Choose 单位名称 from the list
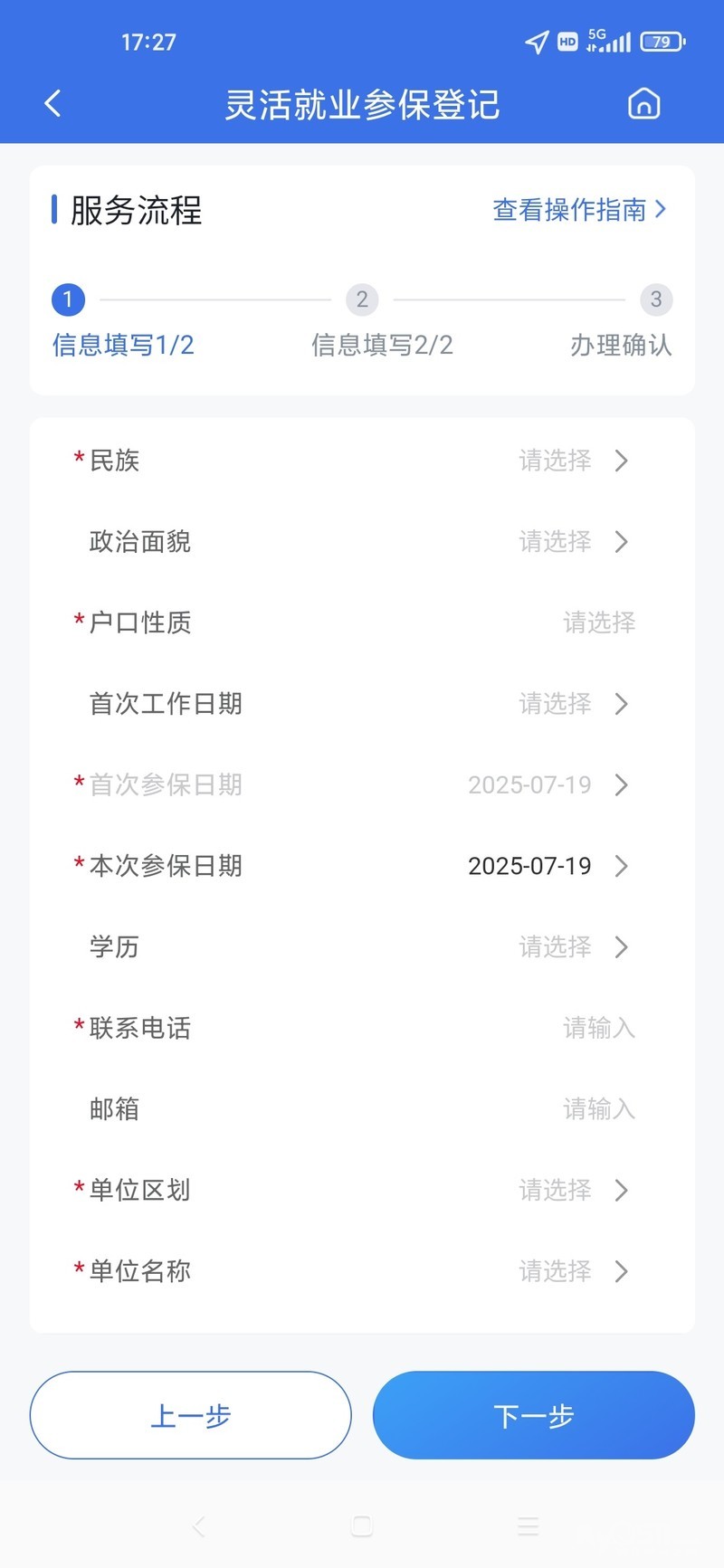Image resolution: width=724 pixels, height=1568 pixels. (572, 1271)
